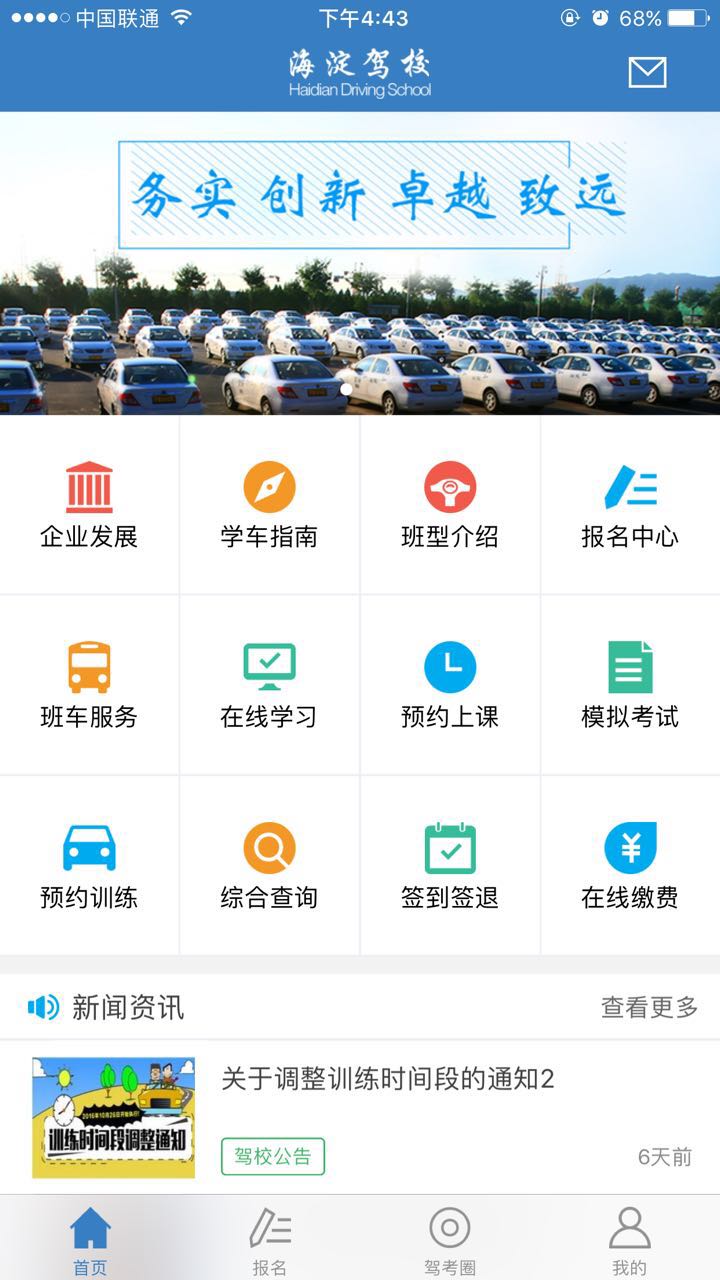Tap the news thumbnail image
720x1280 pixels.
coord(113,1117)
